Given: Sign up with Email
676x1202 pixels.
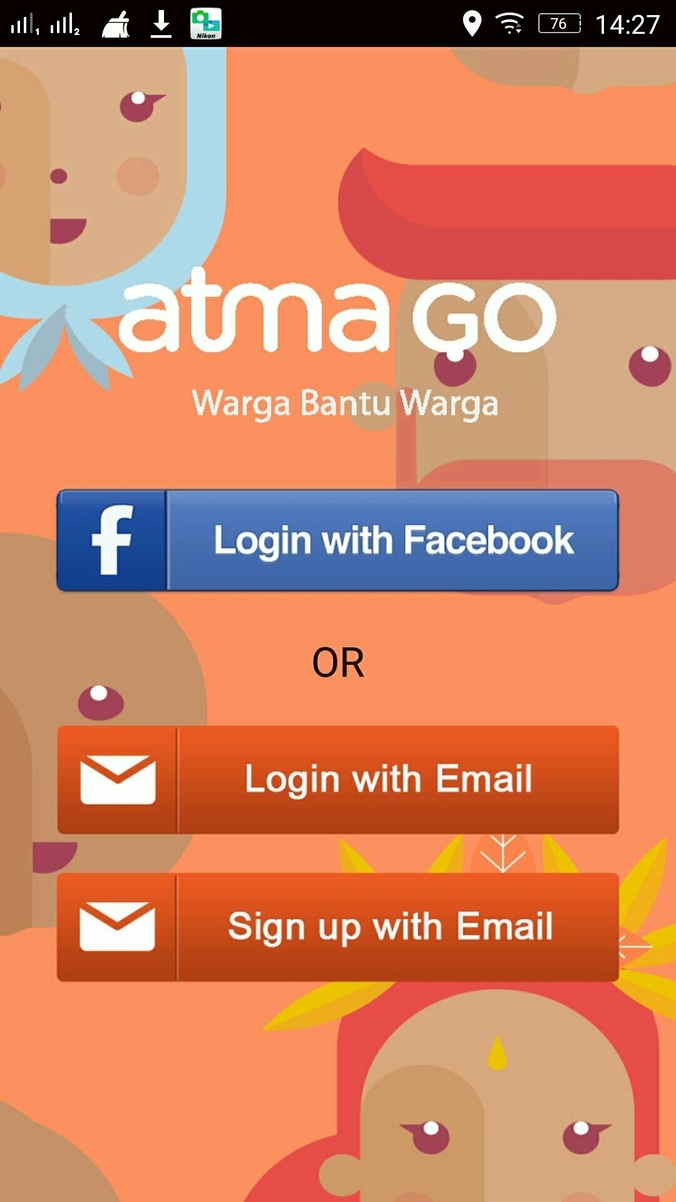Looking at the screenshot, I should [337, 927].
